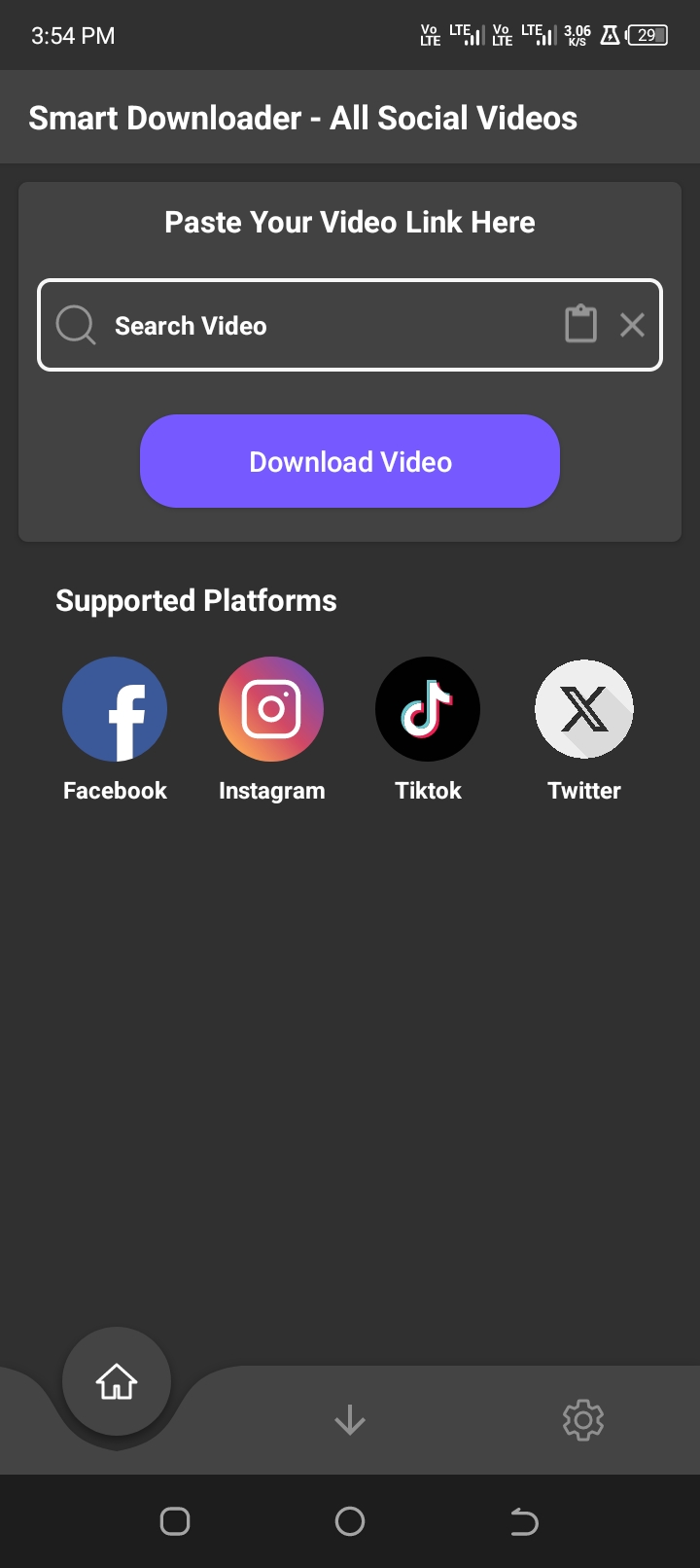Open the downloads tab with arrow icon
The image size is (700, 1568).
pyautogui.click(x=350, y=1420)
